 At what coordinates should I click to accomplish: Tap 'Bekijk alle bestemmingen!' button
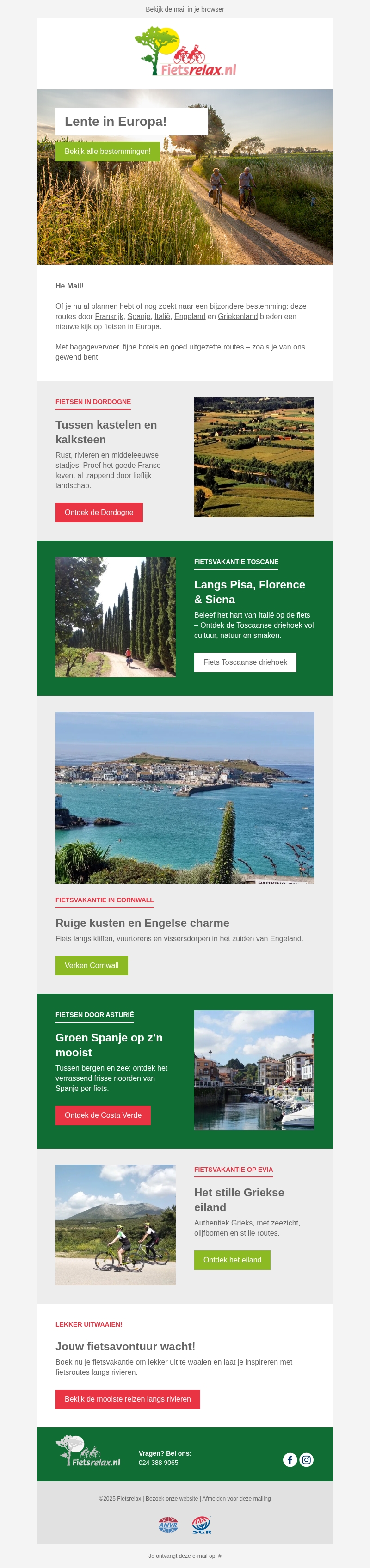pyautogui.click(x=108, y=152)
